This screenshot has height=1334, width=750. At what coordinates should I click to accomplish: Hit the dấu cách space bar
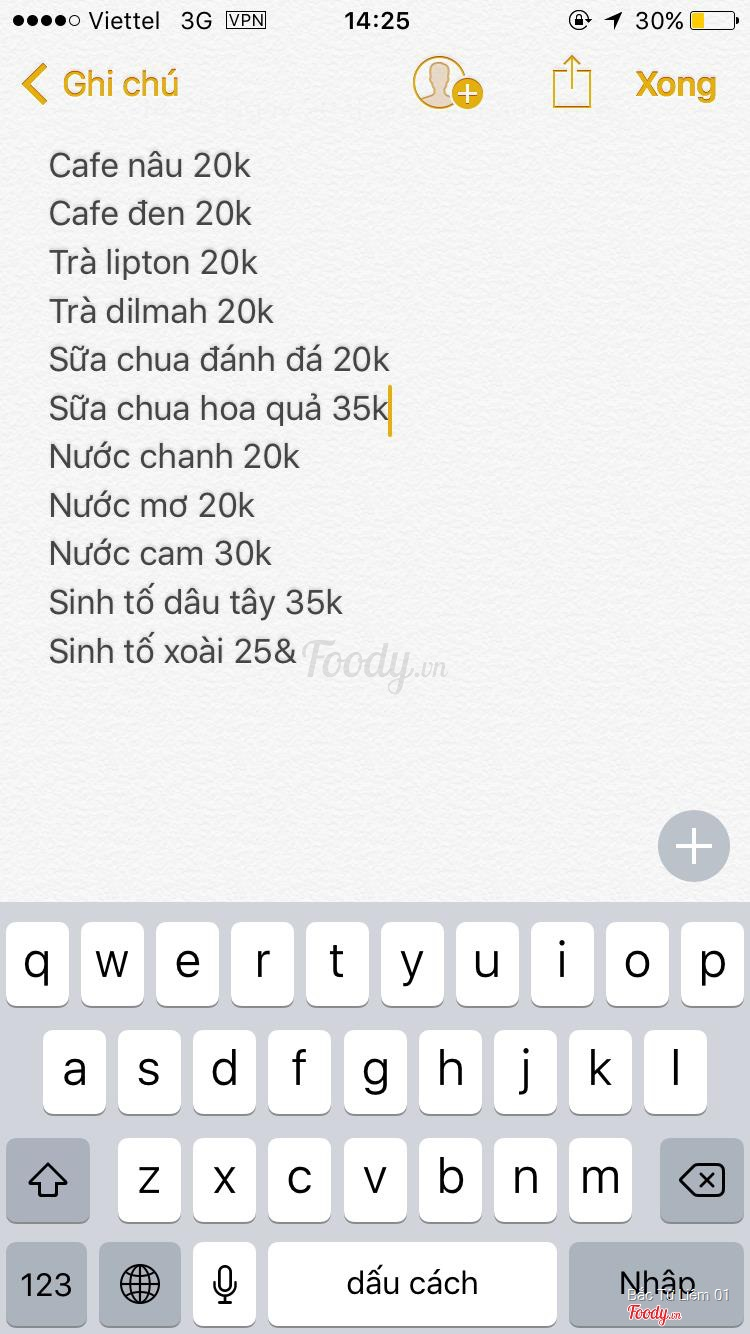pyautogui.click(x=412, y=1284)
